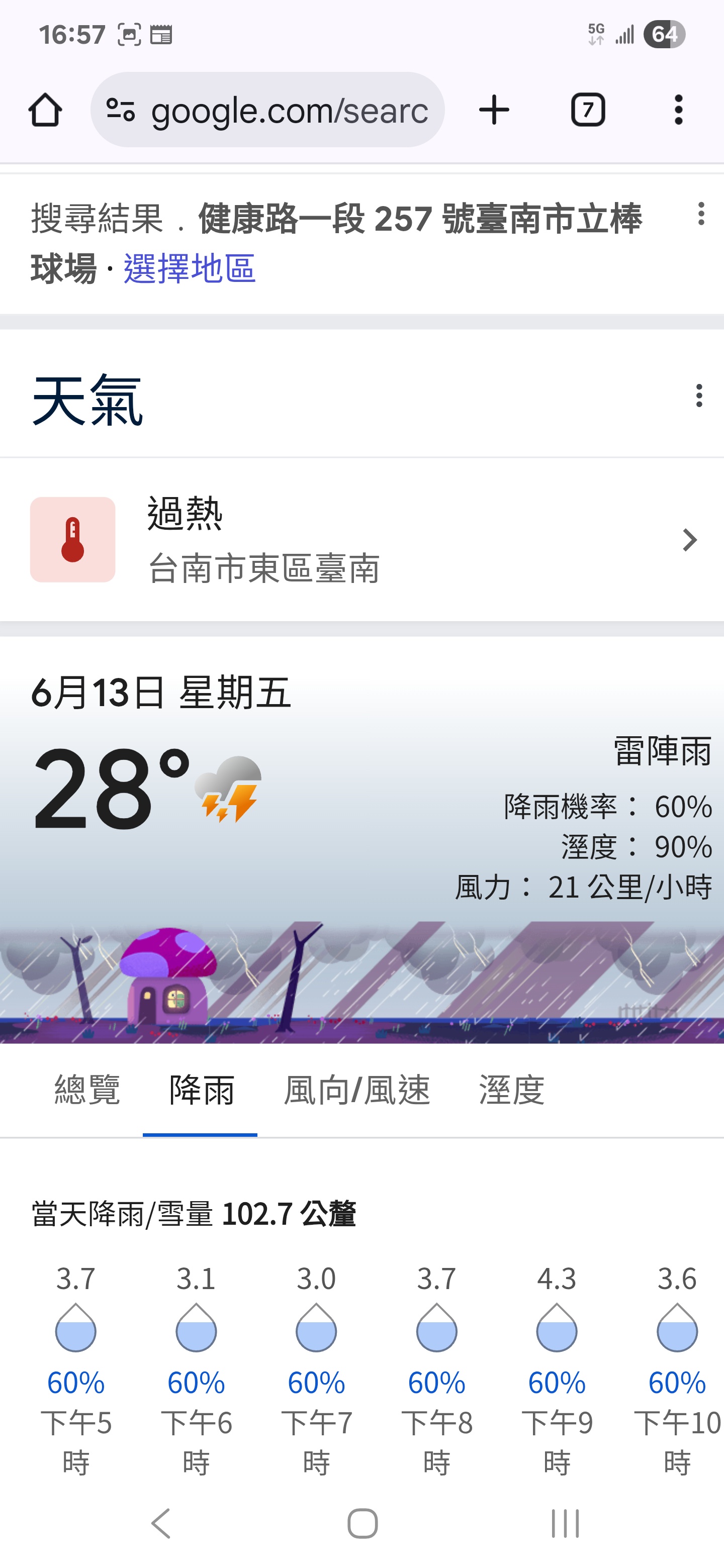The height and width of the screenshot is (1568, 724).
Task: Switch to the 風向/風速 tab
Action: pos(357,1090)
